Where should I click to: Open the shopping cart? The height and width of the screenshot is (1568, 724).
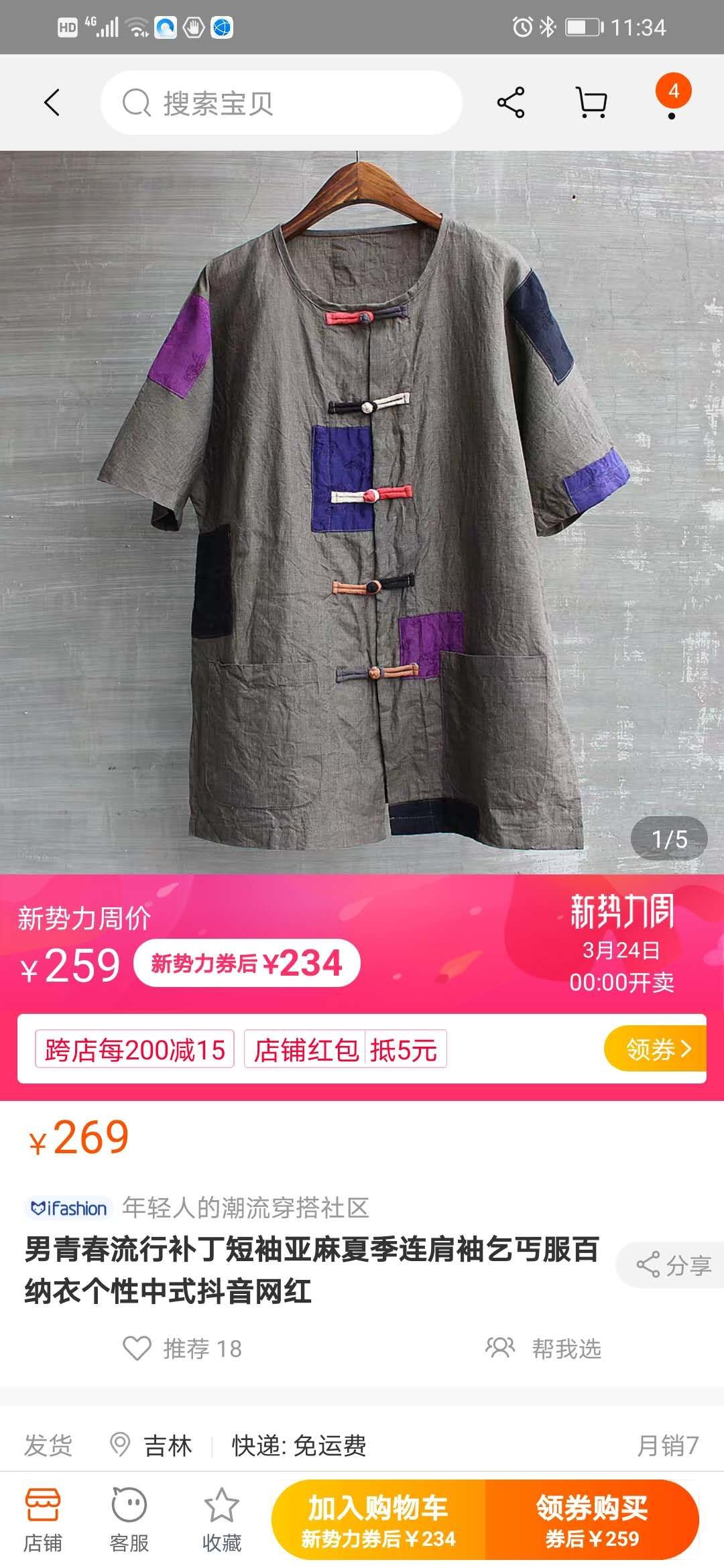[x=591, y=103]
